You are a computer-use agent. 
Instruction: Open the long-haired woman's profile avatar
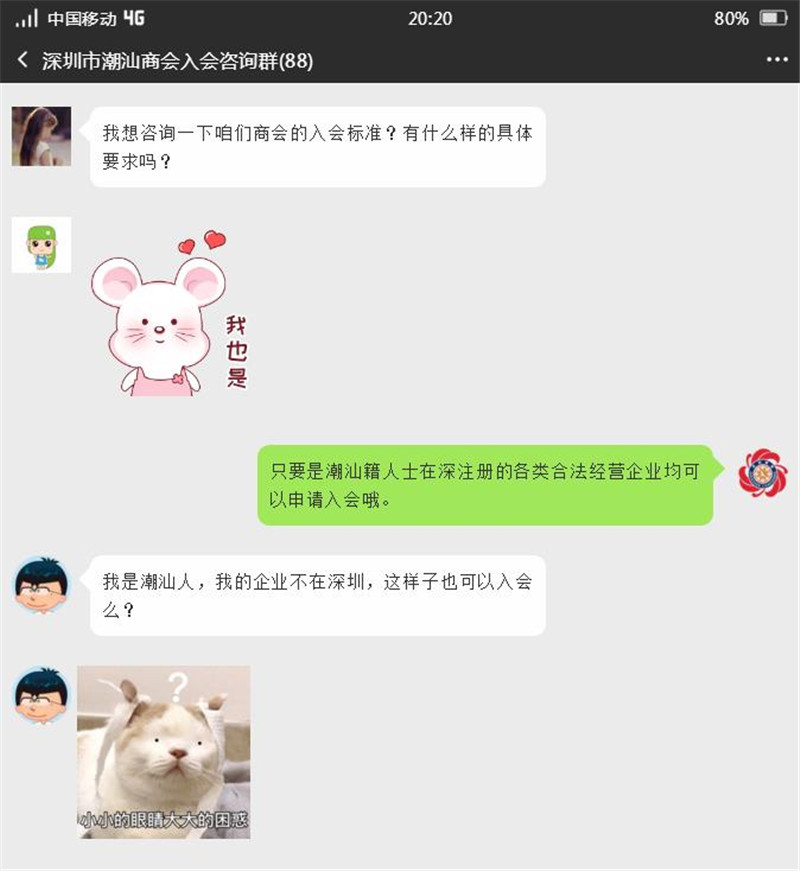point(41,136)
